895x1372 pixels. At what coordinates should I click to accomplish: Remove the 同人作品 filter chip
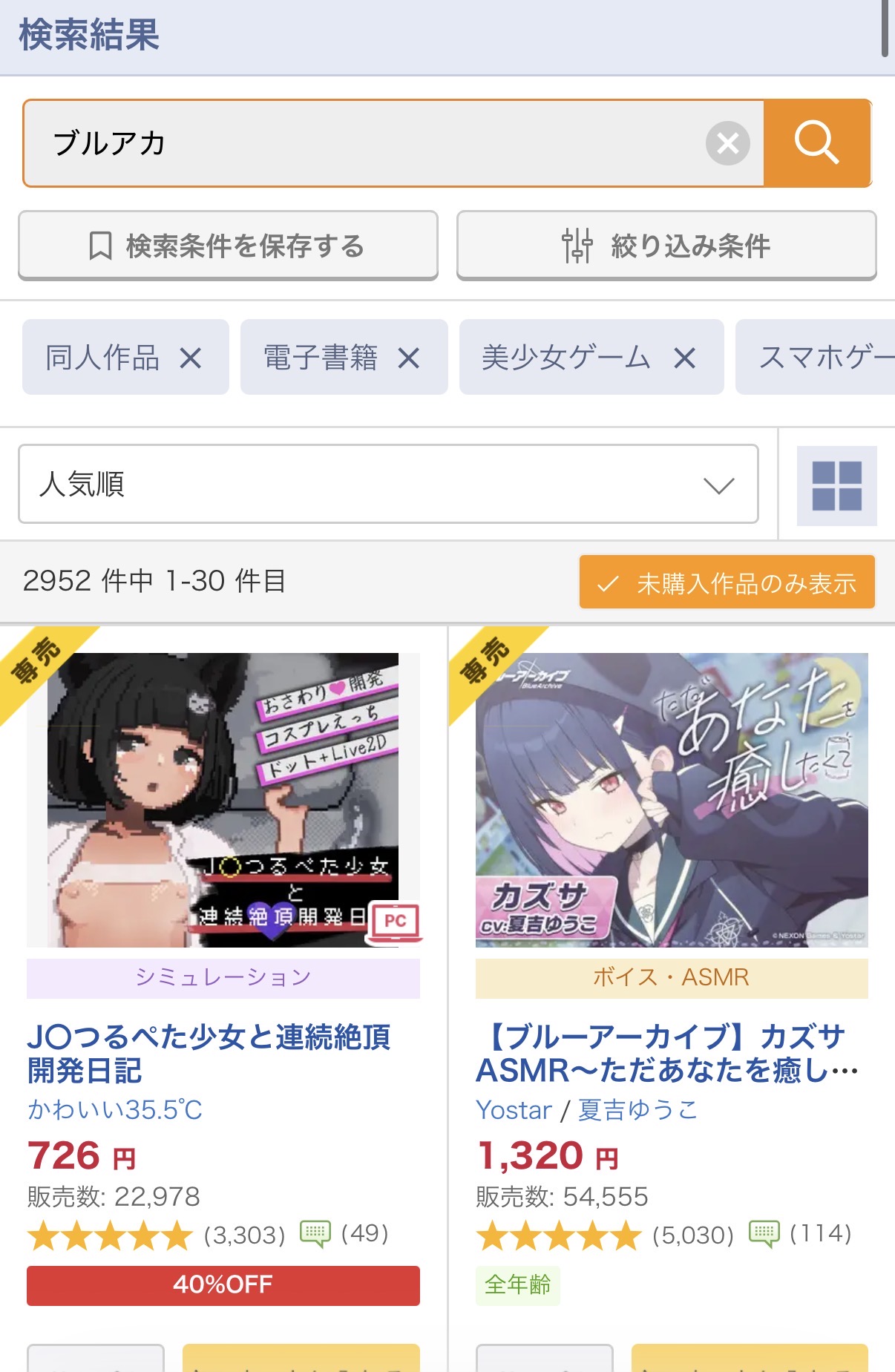[x=191, y=358]
